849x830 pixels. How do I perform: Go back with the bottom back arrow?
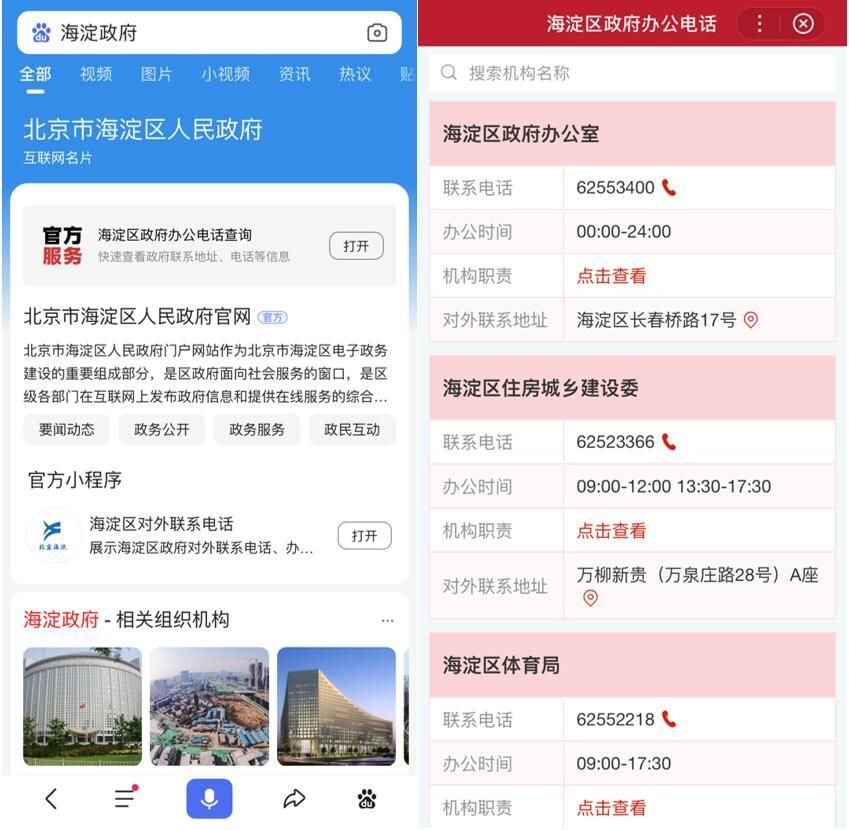[51, 798]
